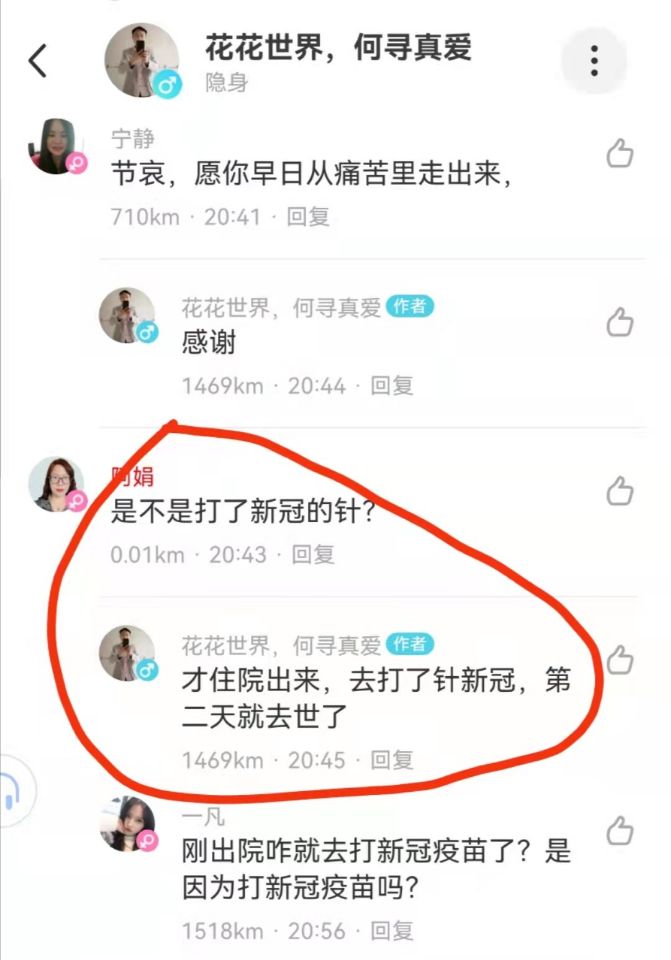
Task: Reply to 宁静's comment
Action: [x=308, y=216]
